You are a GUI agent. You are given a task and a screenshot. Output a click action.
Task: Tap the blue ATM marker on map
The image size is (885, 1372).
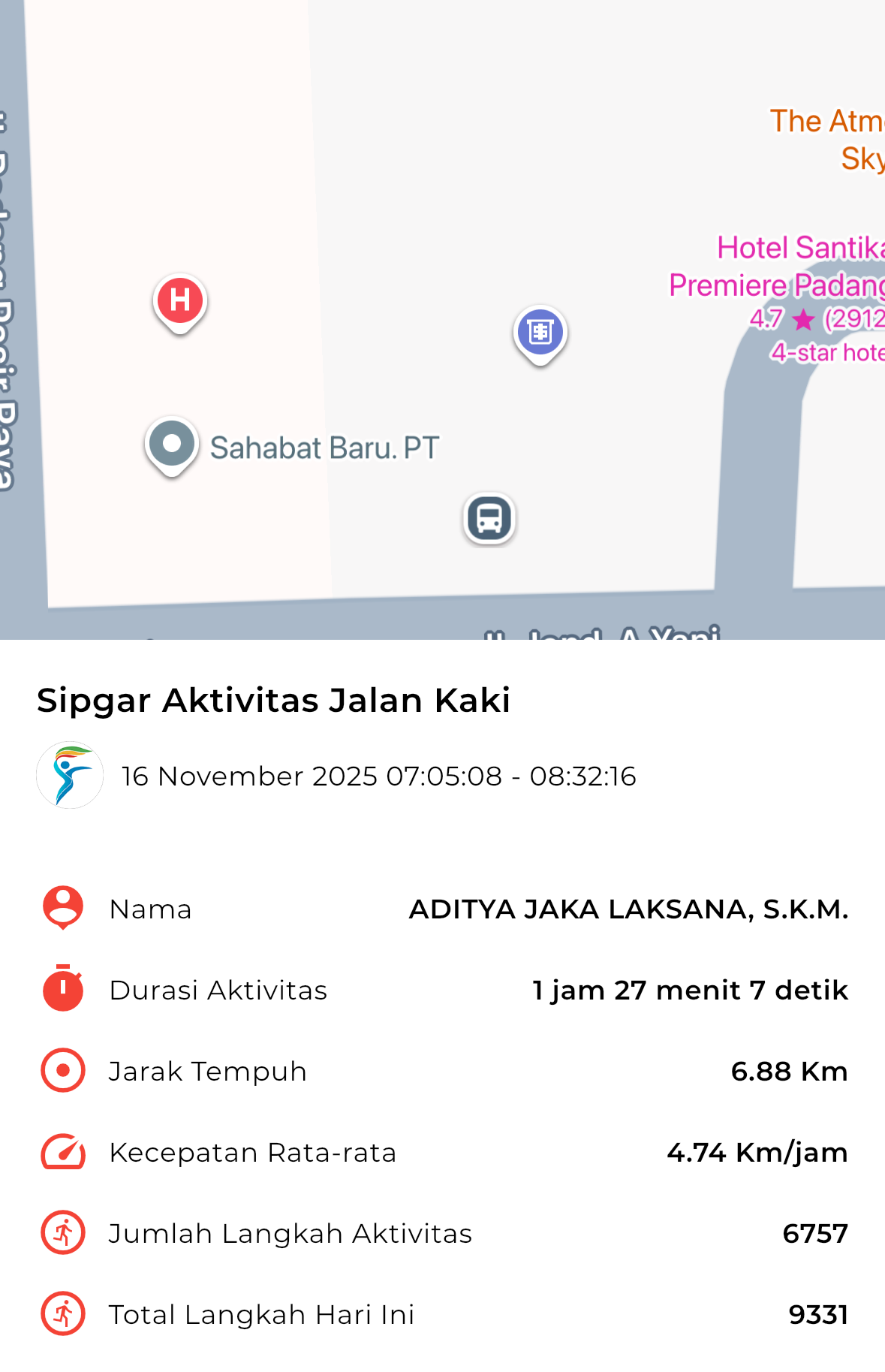coord(540,333)
